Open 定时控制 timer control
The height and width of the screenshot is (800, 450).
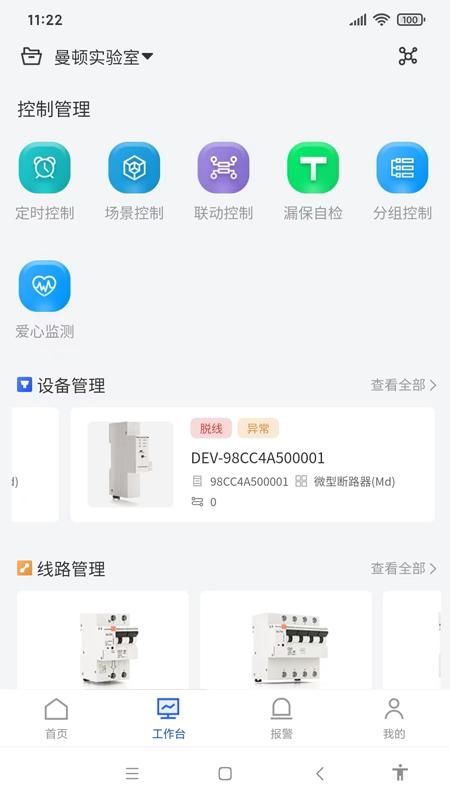[44, 182]
